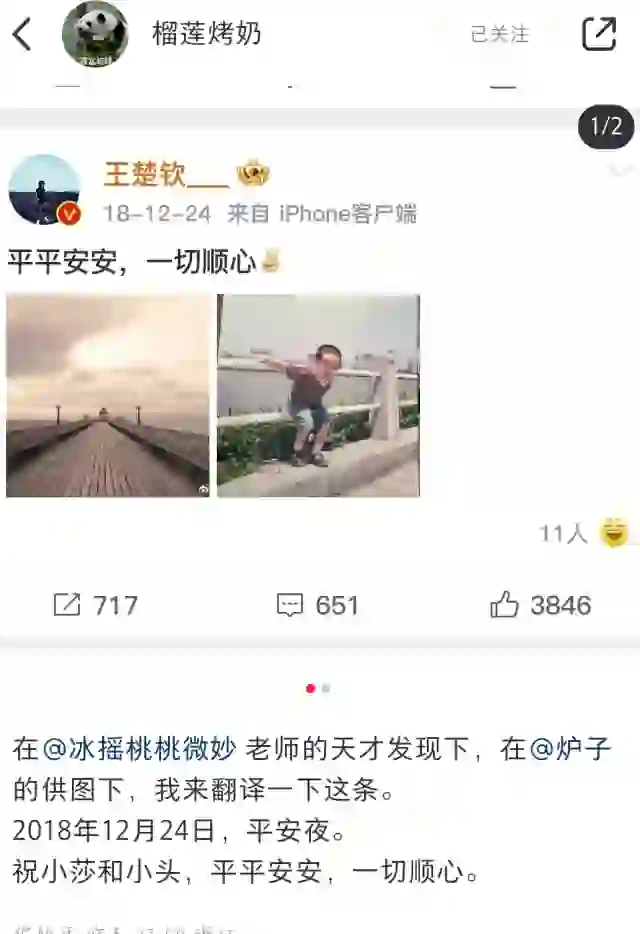This screenshot has width=640, height=934.
Task: Tap the 已关注 follow button
Action: point(499,34)
